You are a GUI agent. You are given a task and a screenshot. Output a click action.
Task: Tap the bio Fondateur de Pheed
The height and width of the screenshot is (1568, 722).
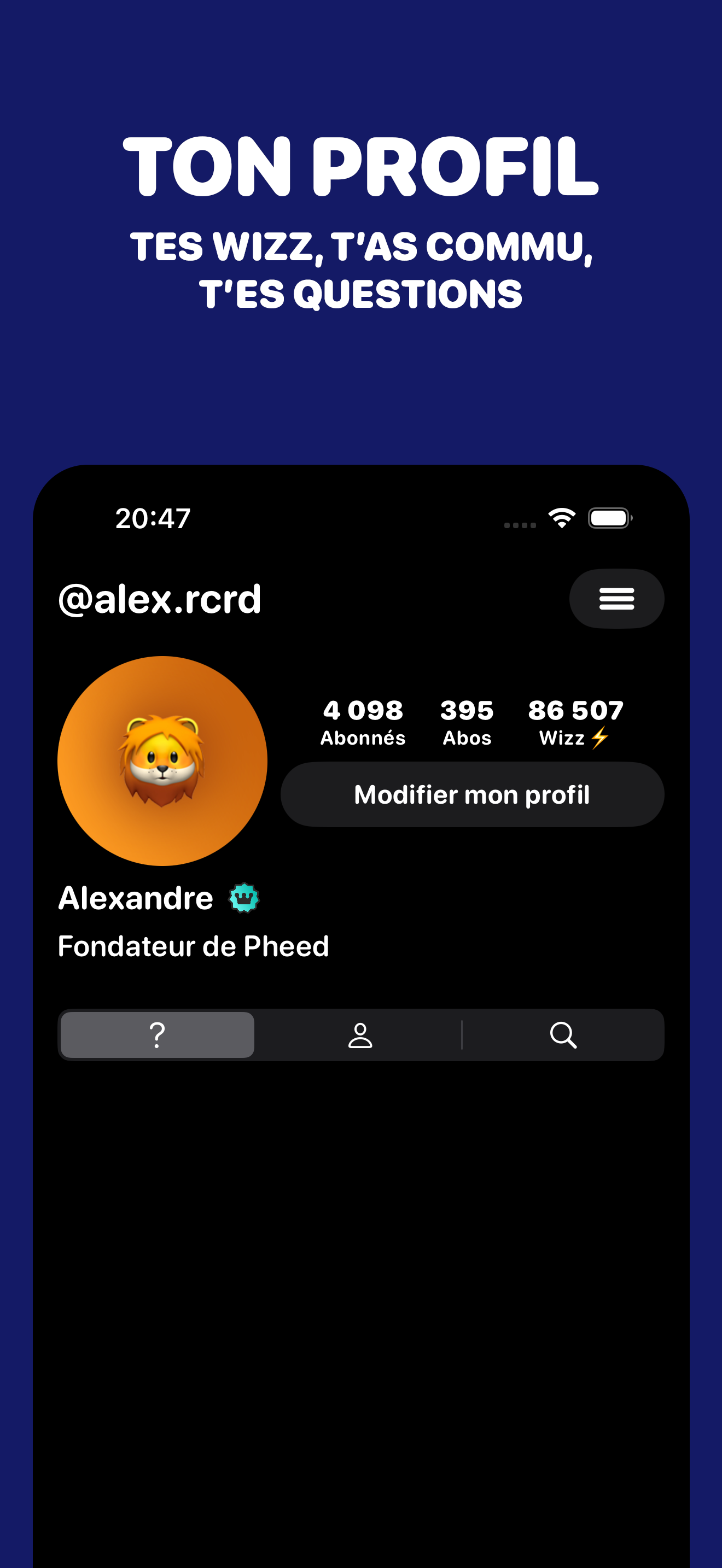(x=193, y=946)
